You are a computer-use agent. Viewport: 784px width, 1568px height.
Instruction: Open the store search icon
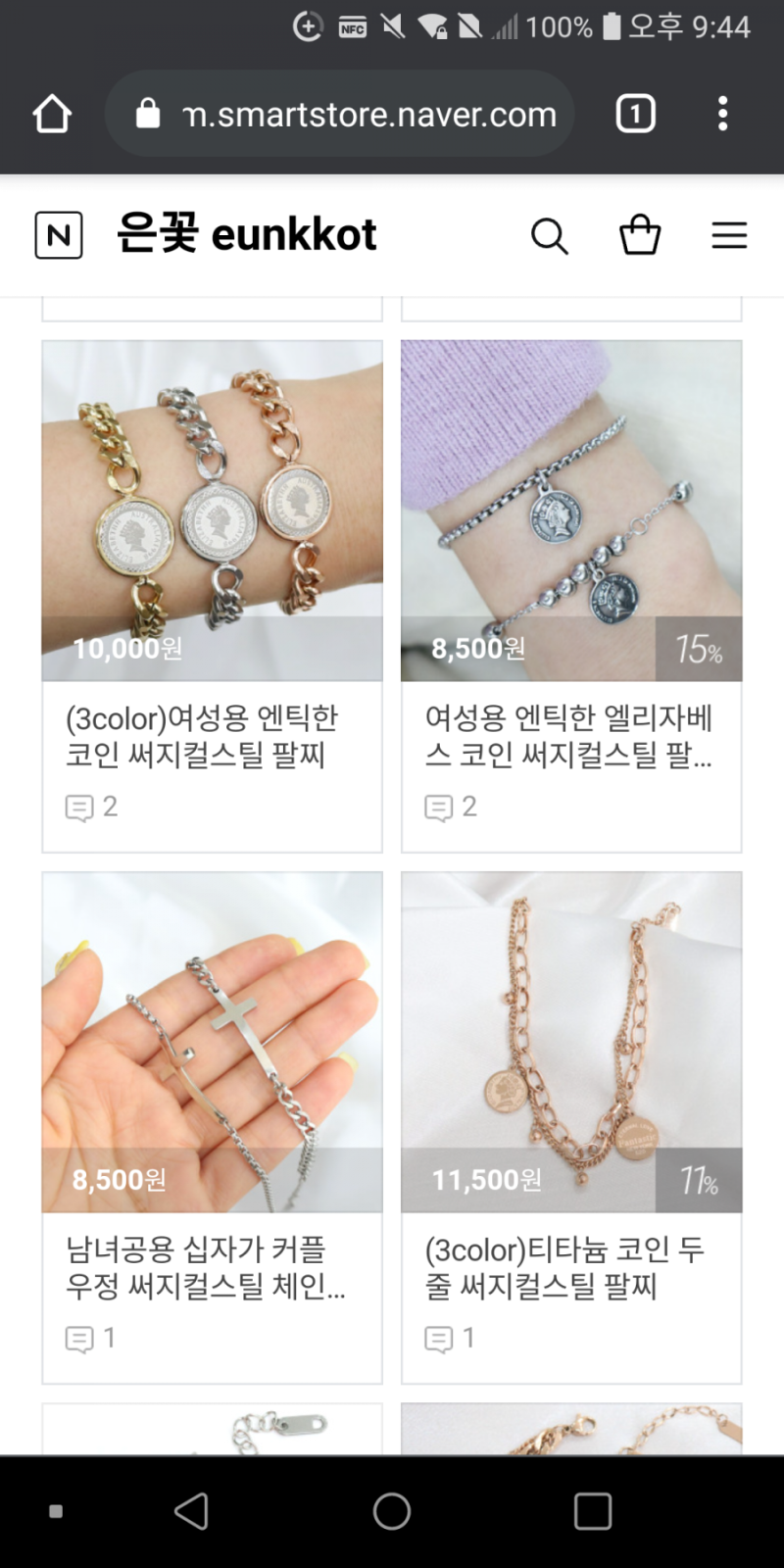point(550,235)
